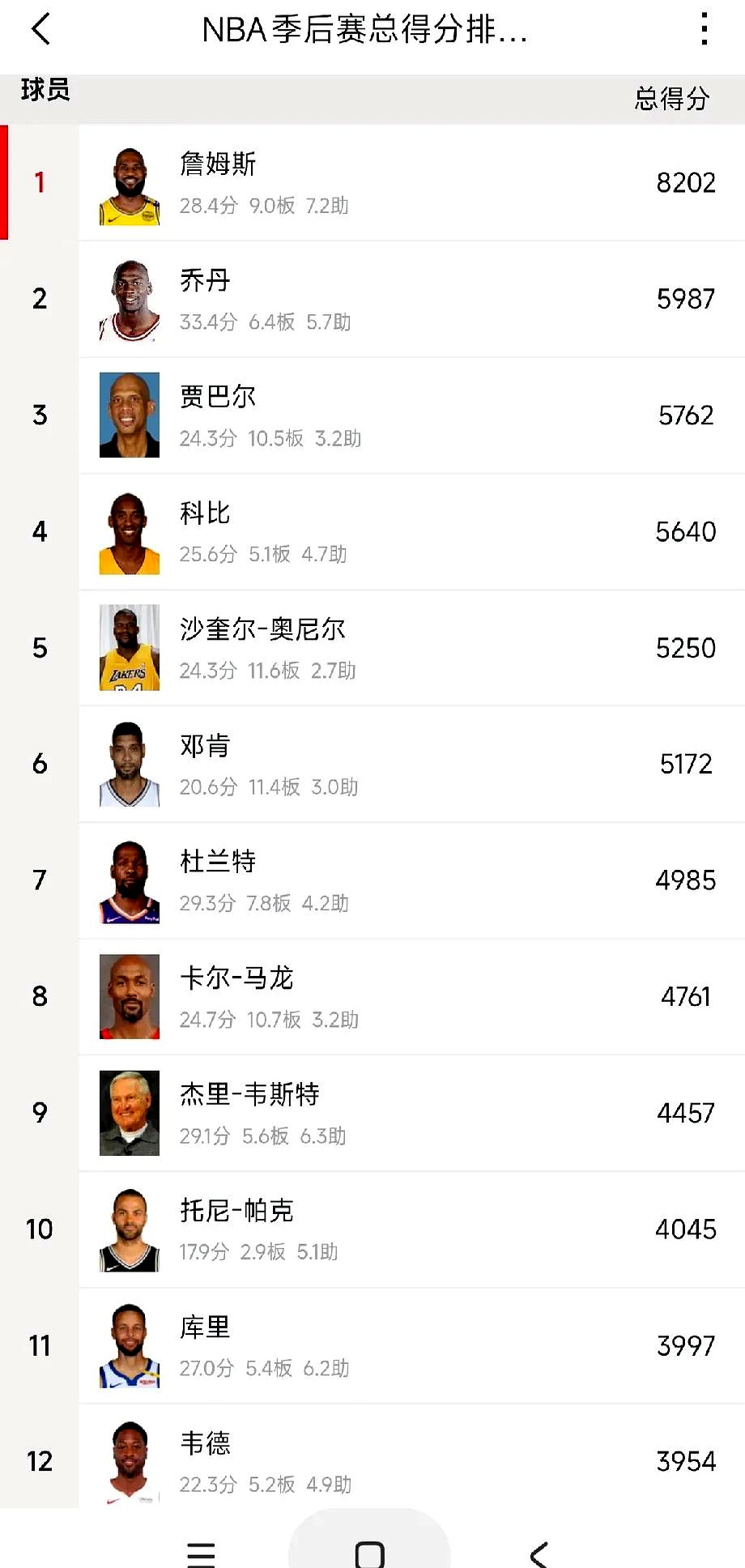
Task: Tap 杜兰特's total score 4985
Action: (685, 880)
